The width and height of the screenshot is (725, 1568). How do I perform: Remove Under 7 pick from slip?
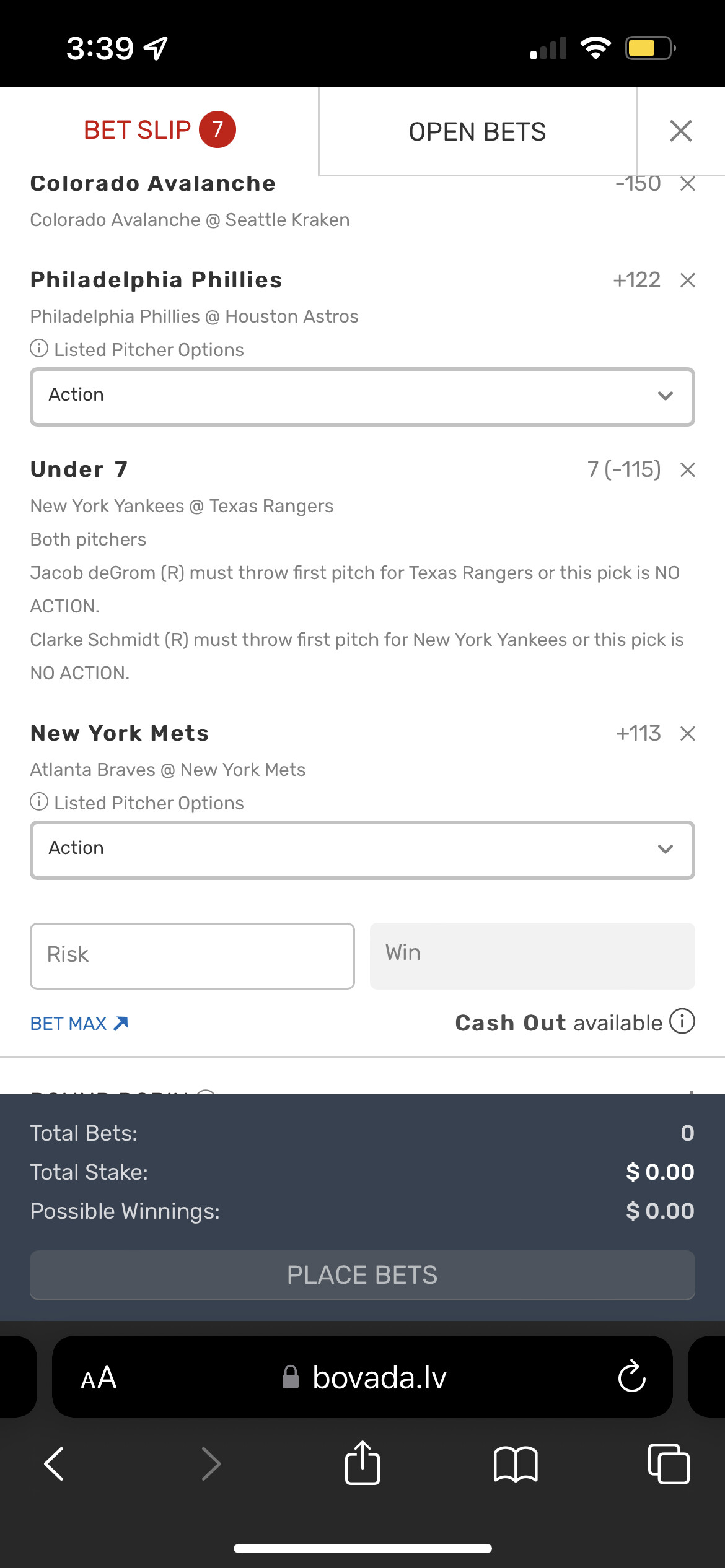click(687, 470)
